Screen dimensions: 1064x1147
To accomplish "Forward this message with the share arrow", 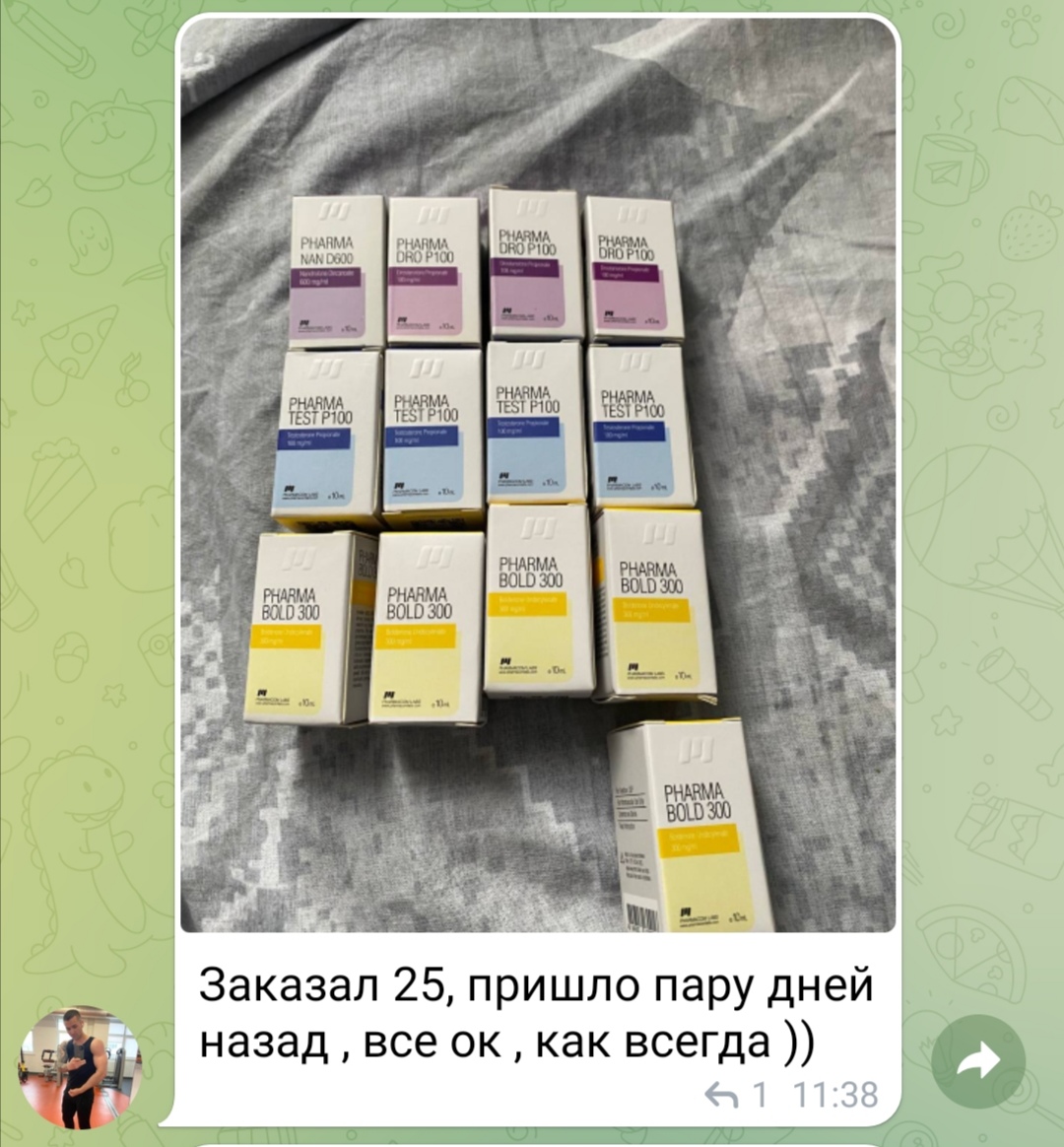I will [978, 1061].
